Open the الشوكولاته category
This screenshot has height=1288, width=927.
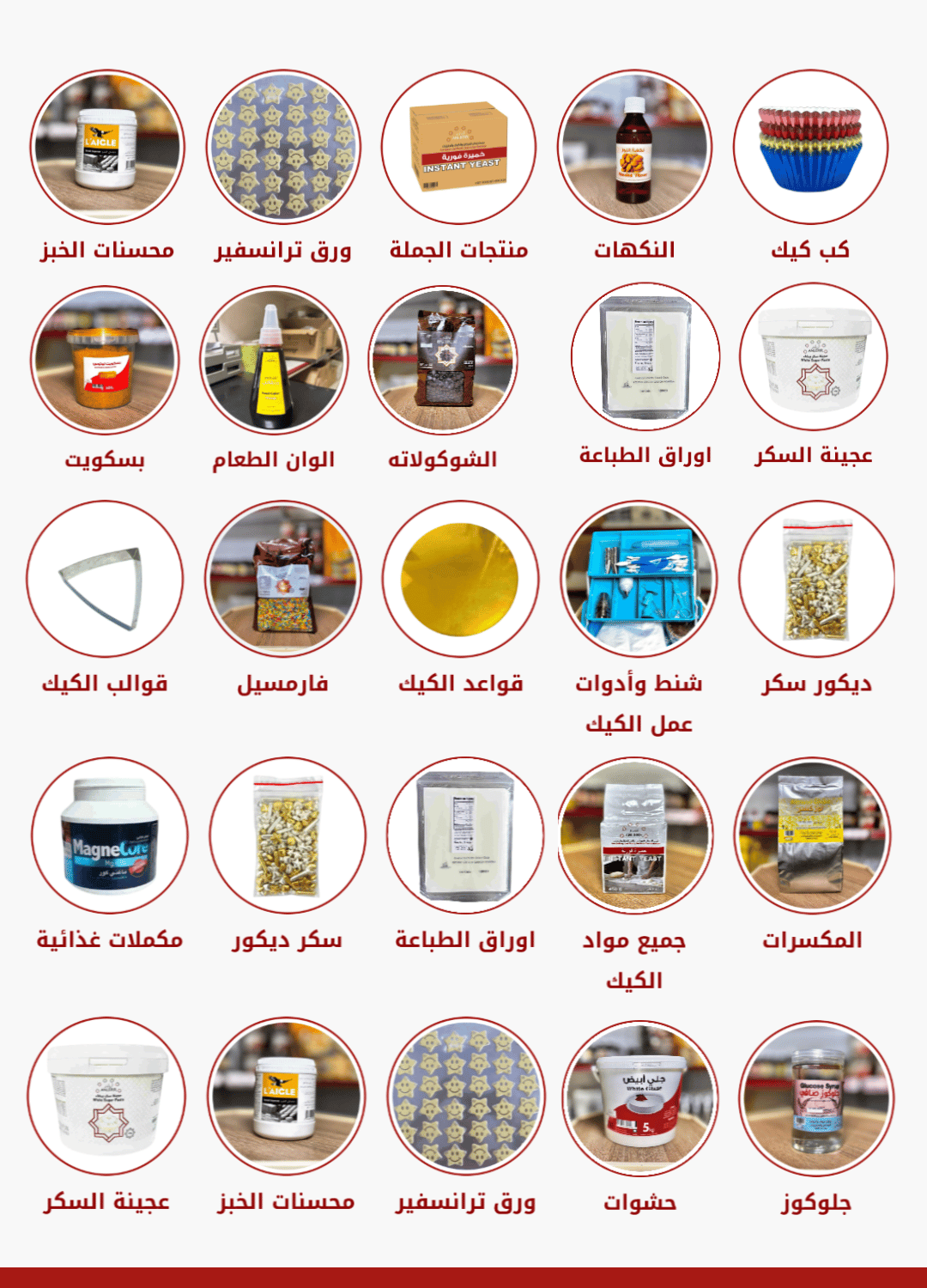(x=443, y=360)
